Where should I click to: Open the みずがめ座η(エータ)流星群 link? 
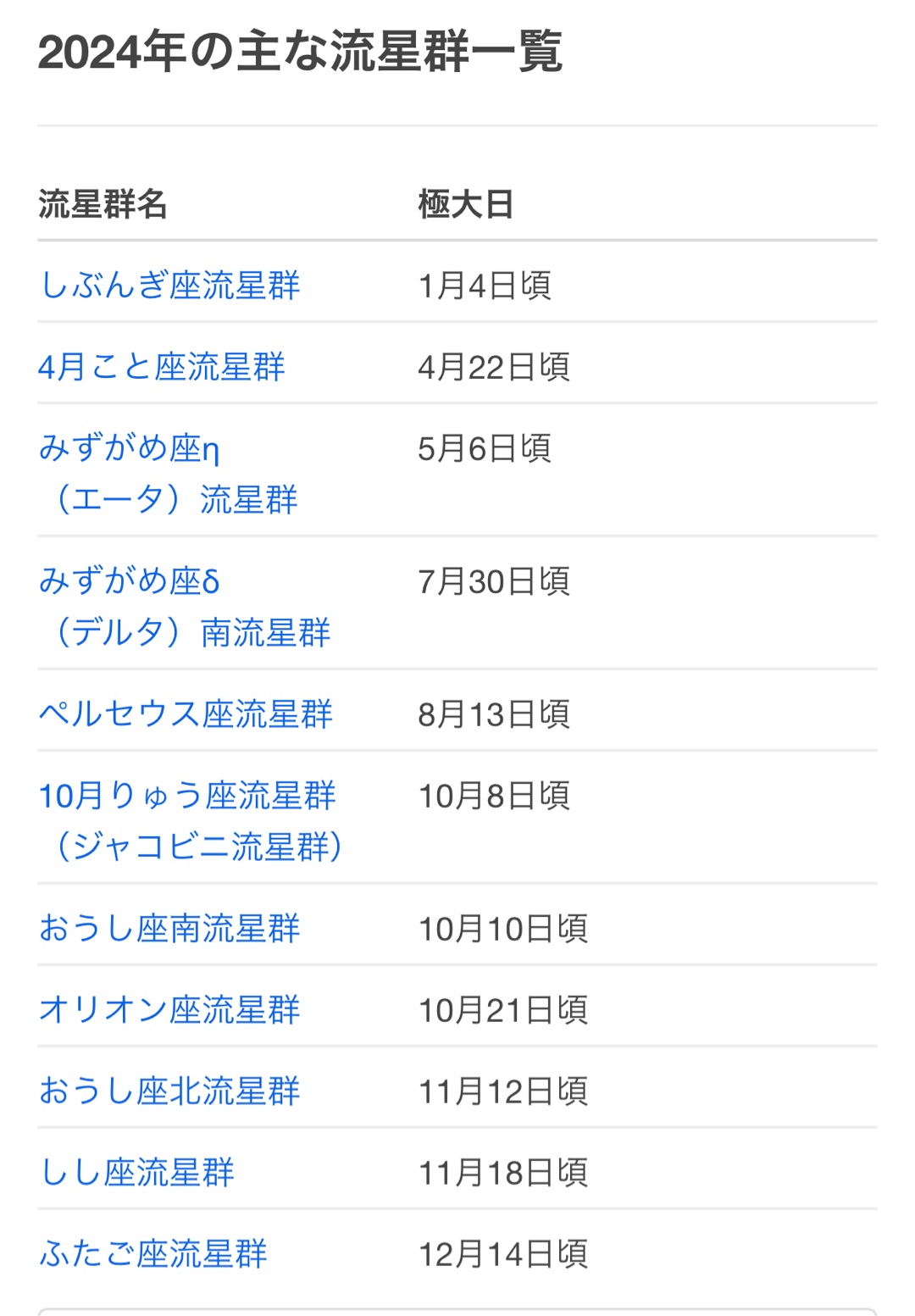[130, 448]
